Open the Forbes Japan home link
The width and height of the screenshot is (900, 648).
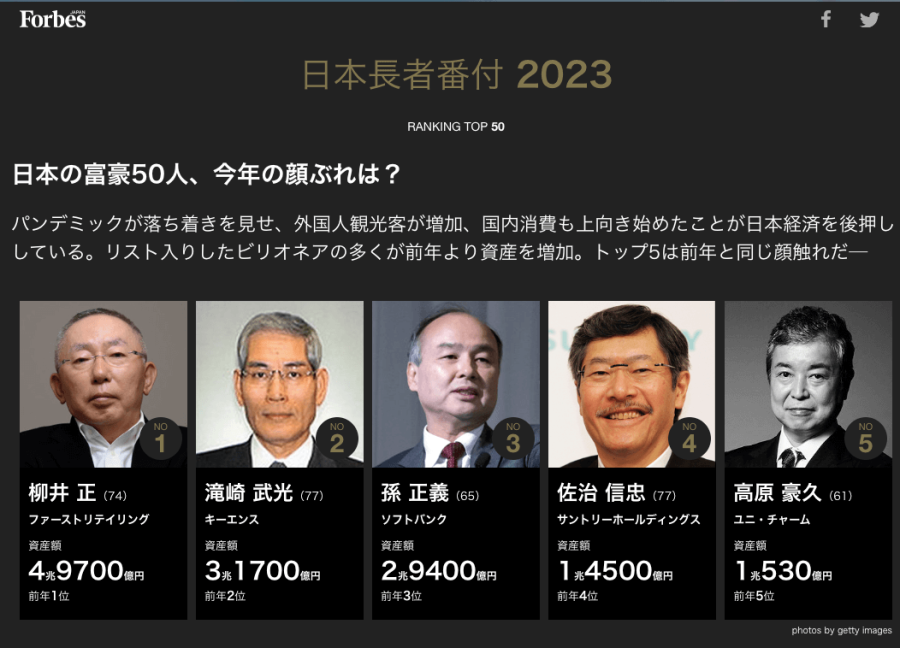53,17
